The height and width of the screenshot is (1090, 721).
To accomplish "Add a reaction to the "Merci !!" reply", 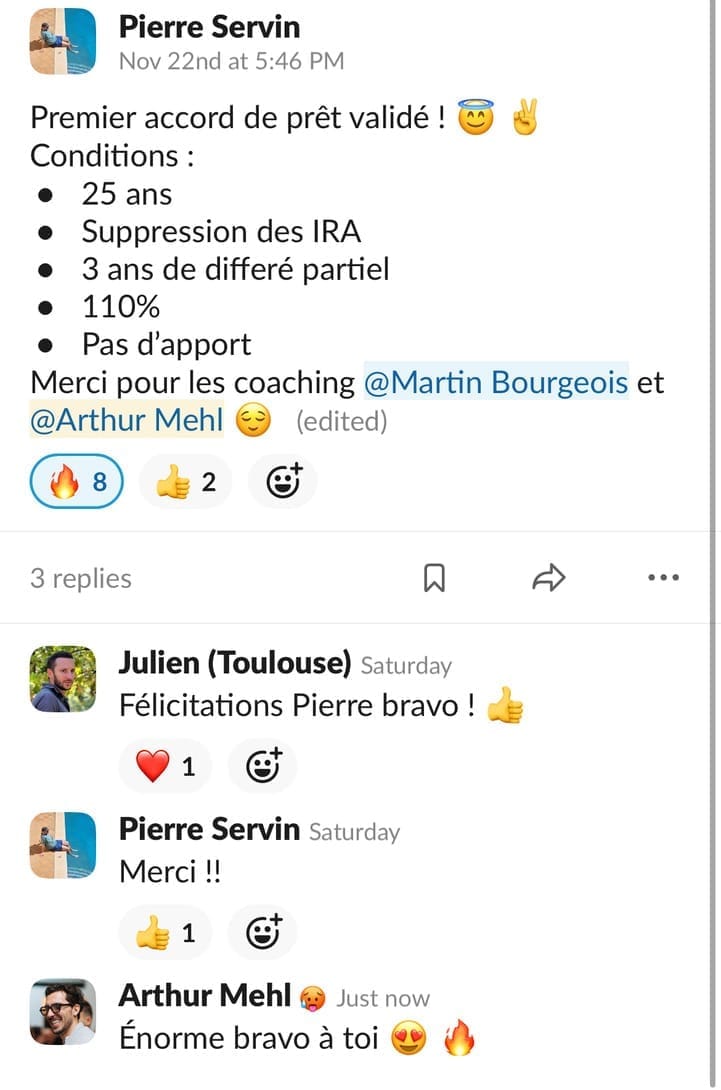I will 263,933.
